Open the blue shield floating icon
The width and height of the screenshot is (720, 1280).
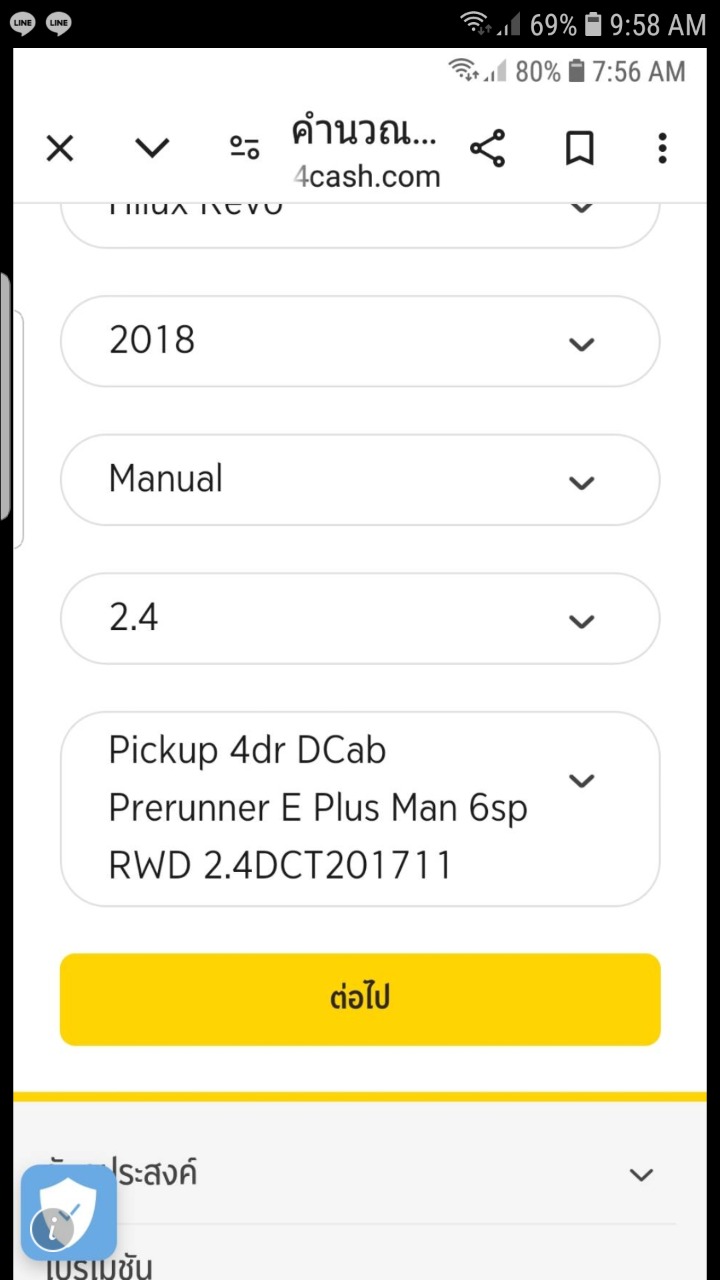69,1212
